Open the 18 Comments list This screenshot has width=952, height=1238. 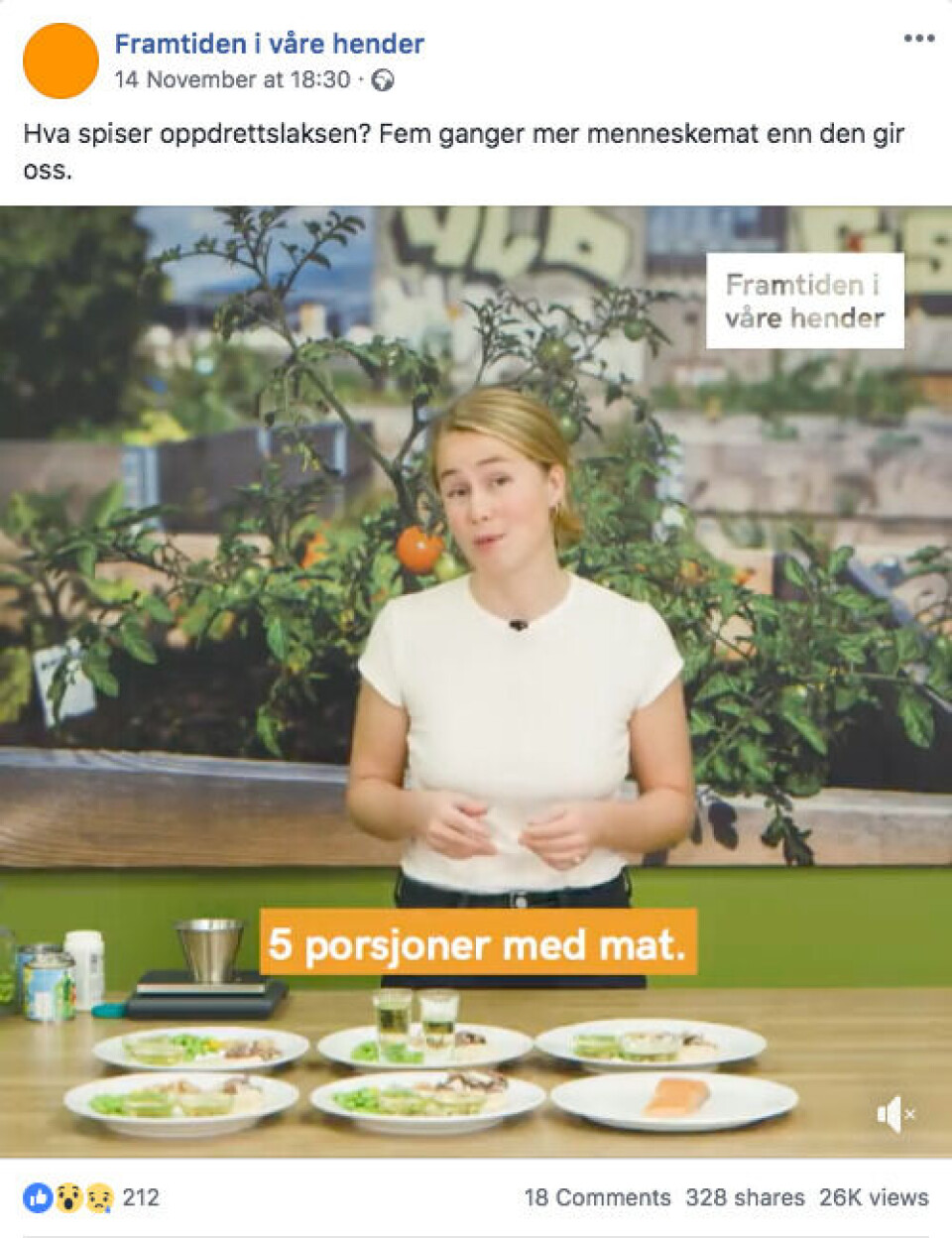click(597, 1197)
